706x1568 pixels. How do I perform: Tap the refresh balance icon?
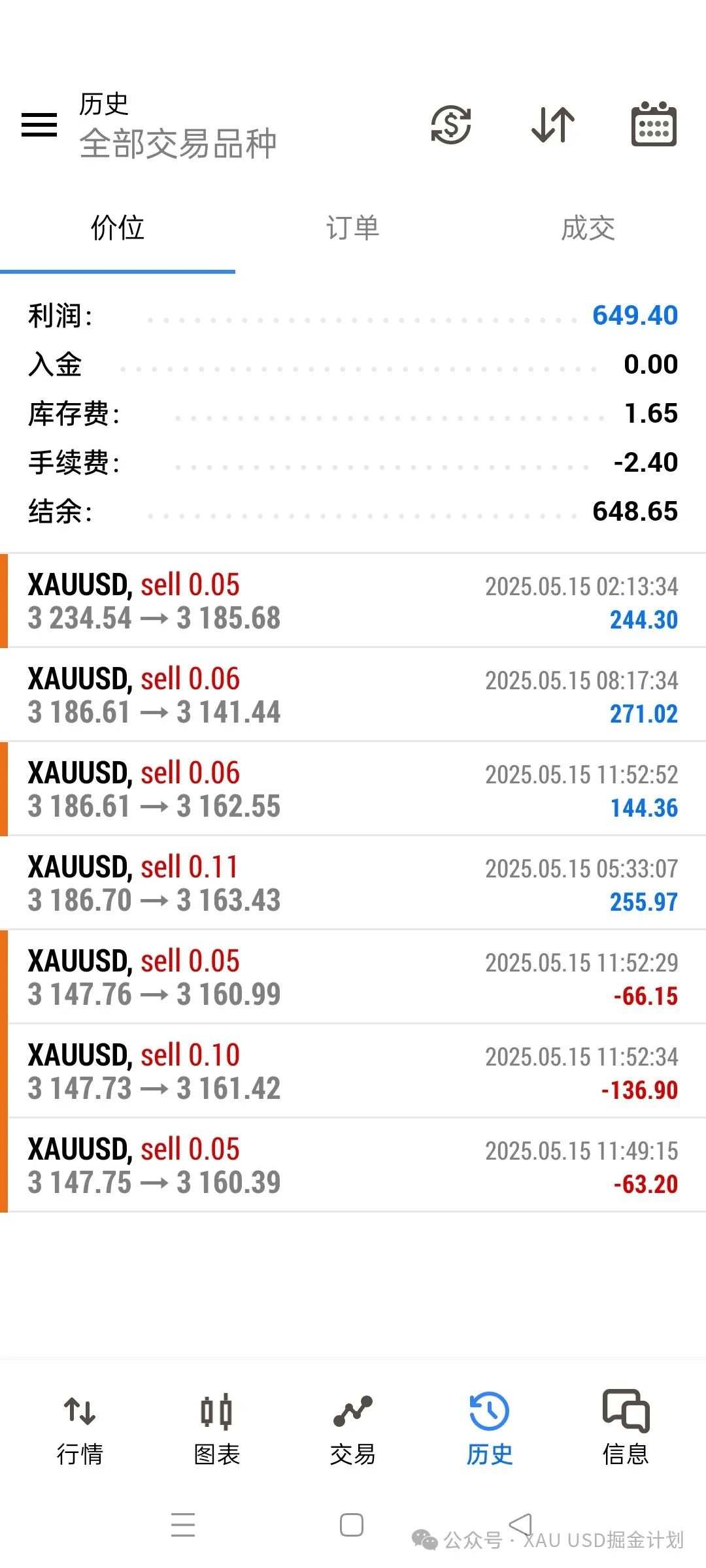coord(451,125)
